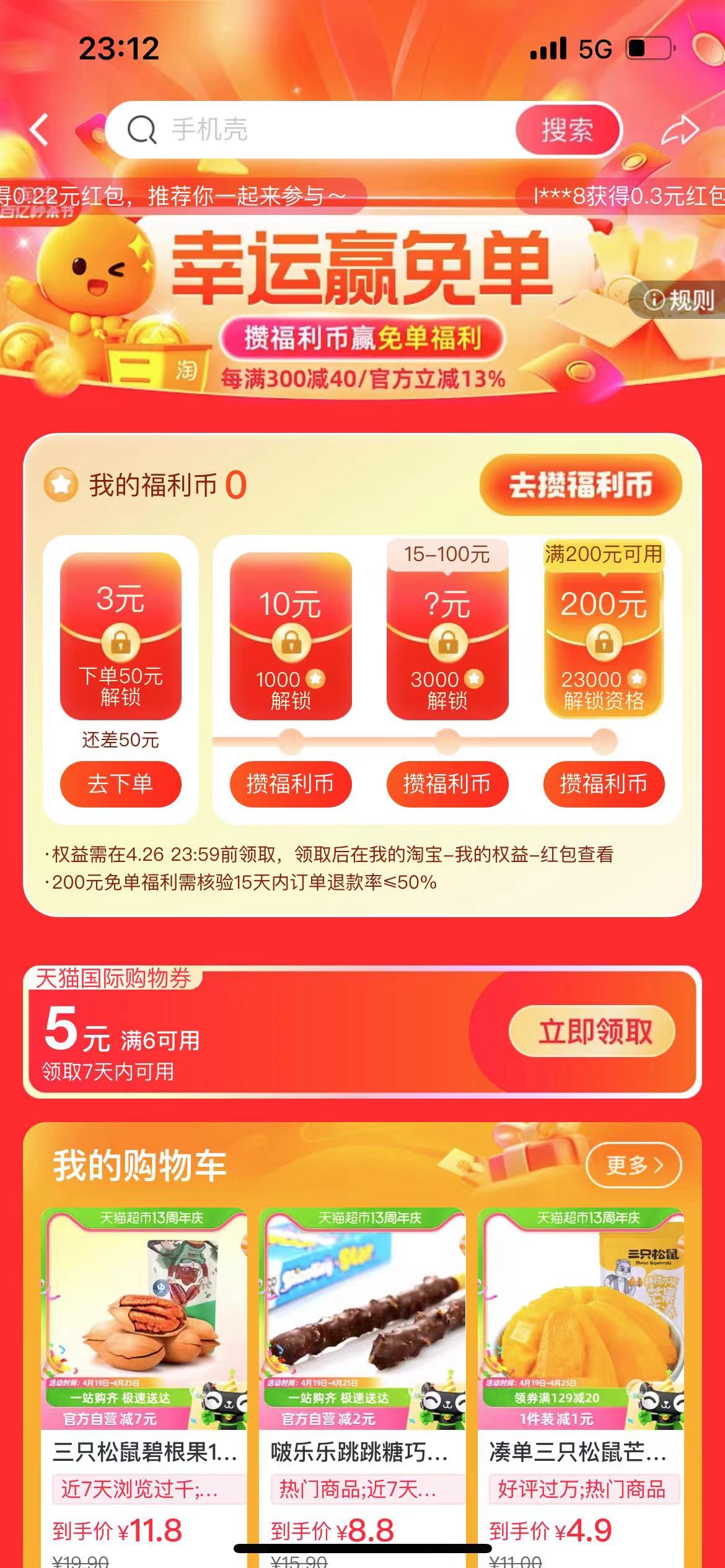This screenshot has height=1568, width=725.
Task: Tap the 搜索 button
Action: (567, 130)
